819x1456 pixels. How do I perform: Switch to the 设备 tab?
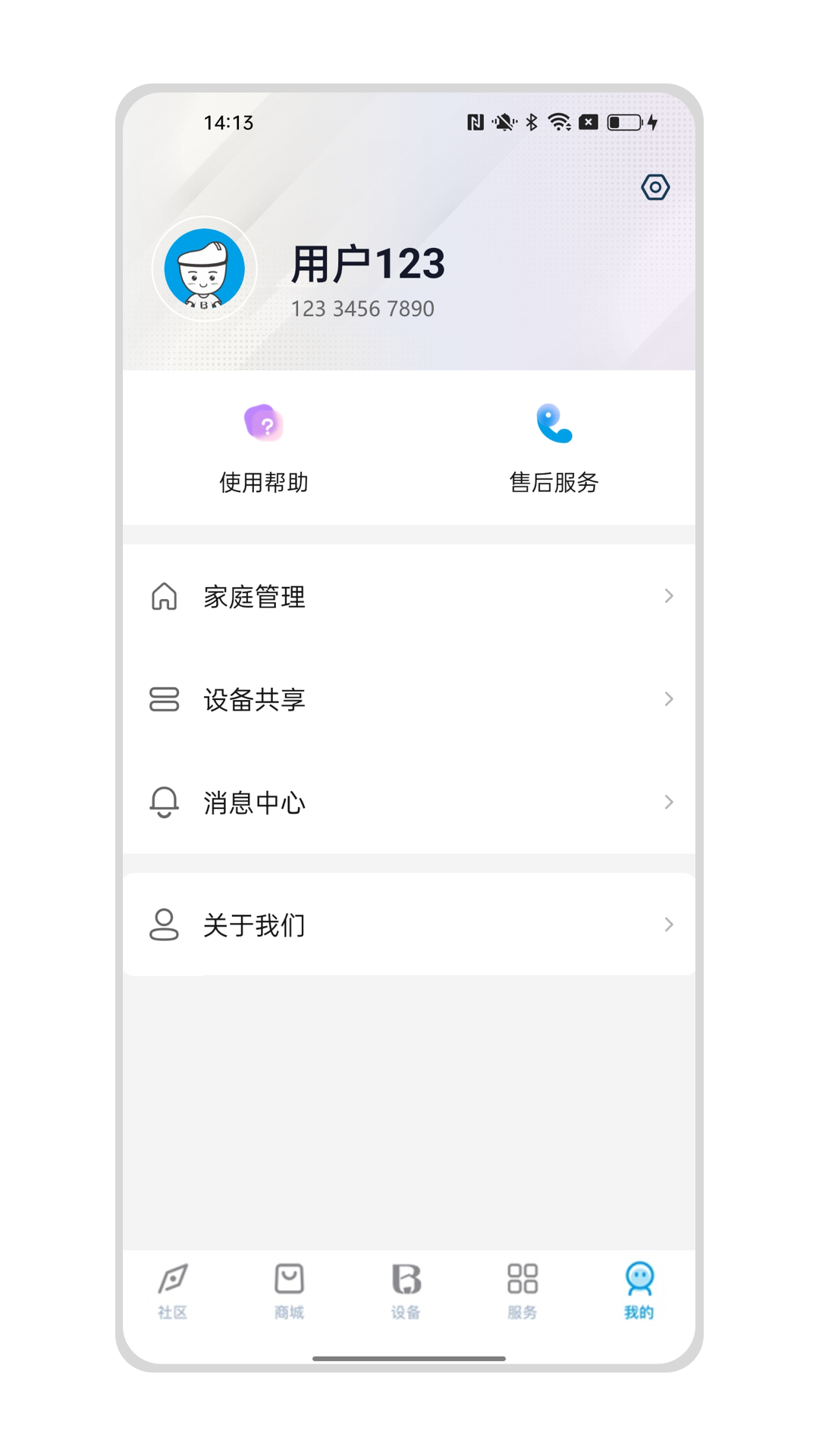406,1291
